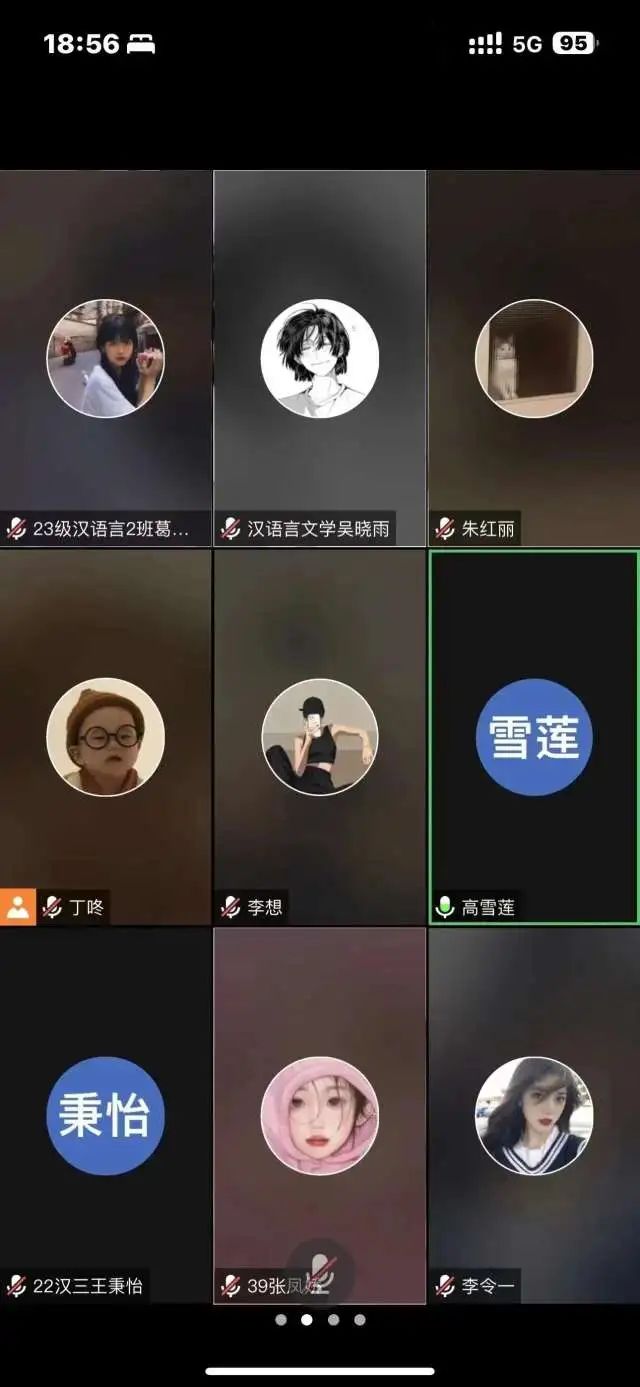The height and width of the screenshot is (1387, 640).
Task: Select the tile of 汉语言文学吴晓雨
Action: point(319,358)
